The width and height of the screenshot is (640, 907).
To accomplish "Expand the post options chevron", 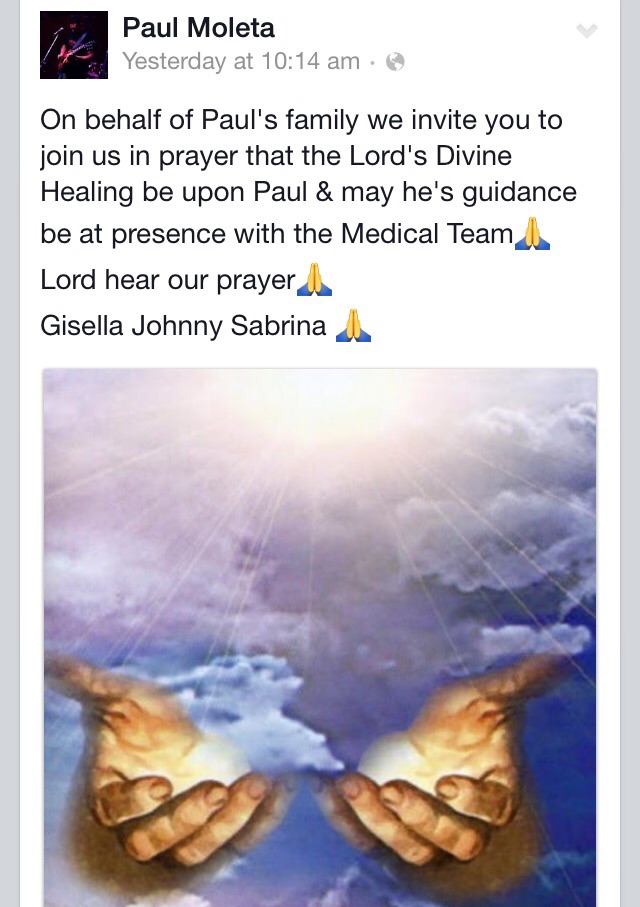I will pyautogui.click(x=587, y=31).
